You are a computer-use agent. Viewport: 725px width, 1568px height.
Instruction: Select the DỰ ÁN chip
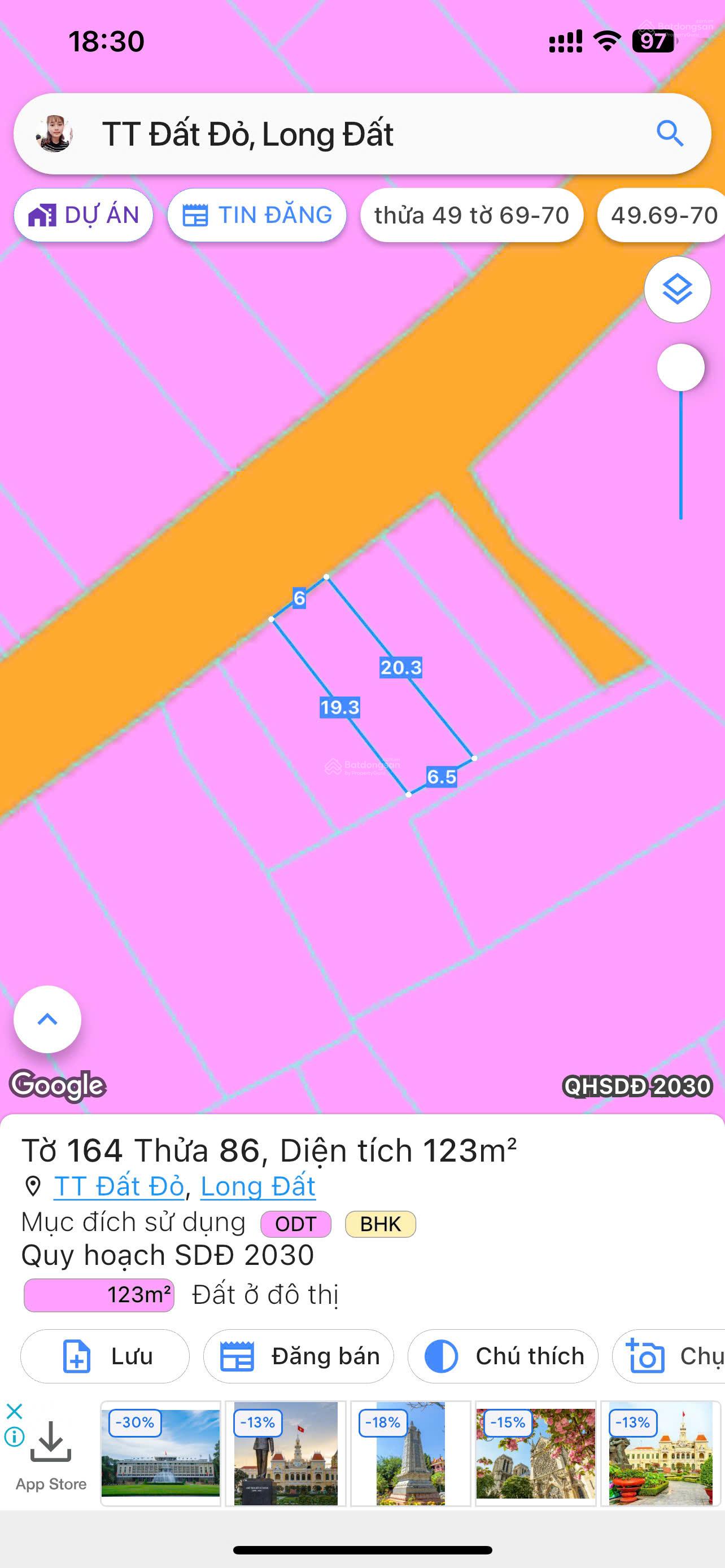tap(84, 216)
